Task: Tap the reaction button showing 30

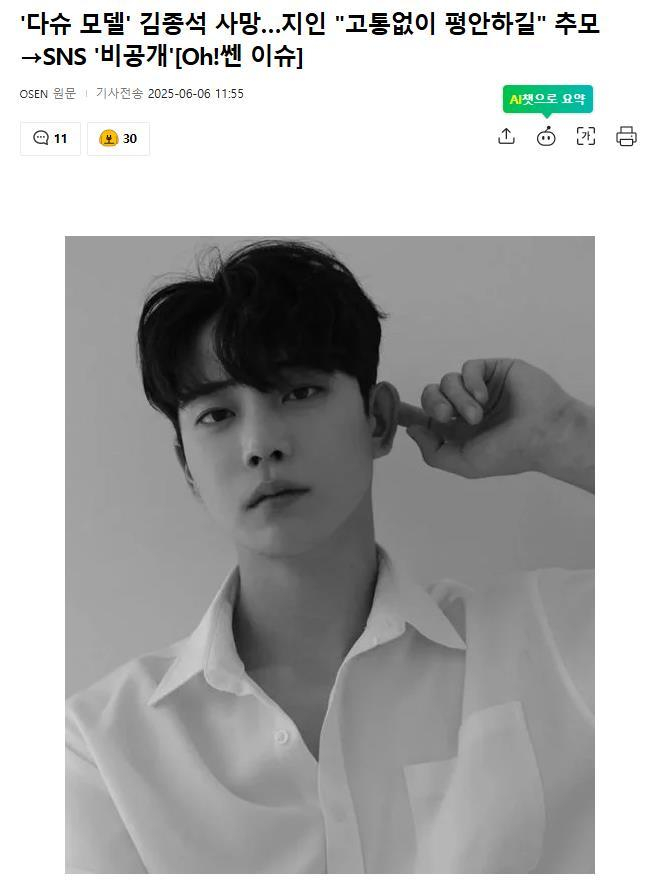Action: pos(119,138)
